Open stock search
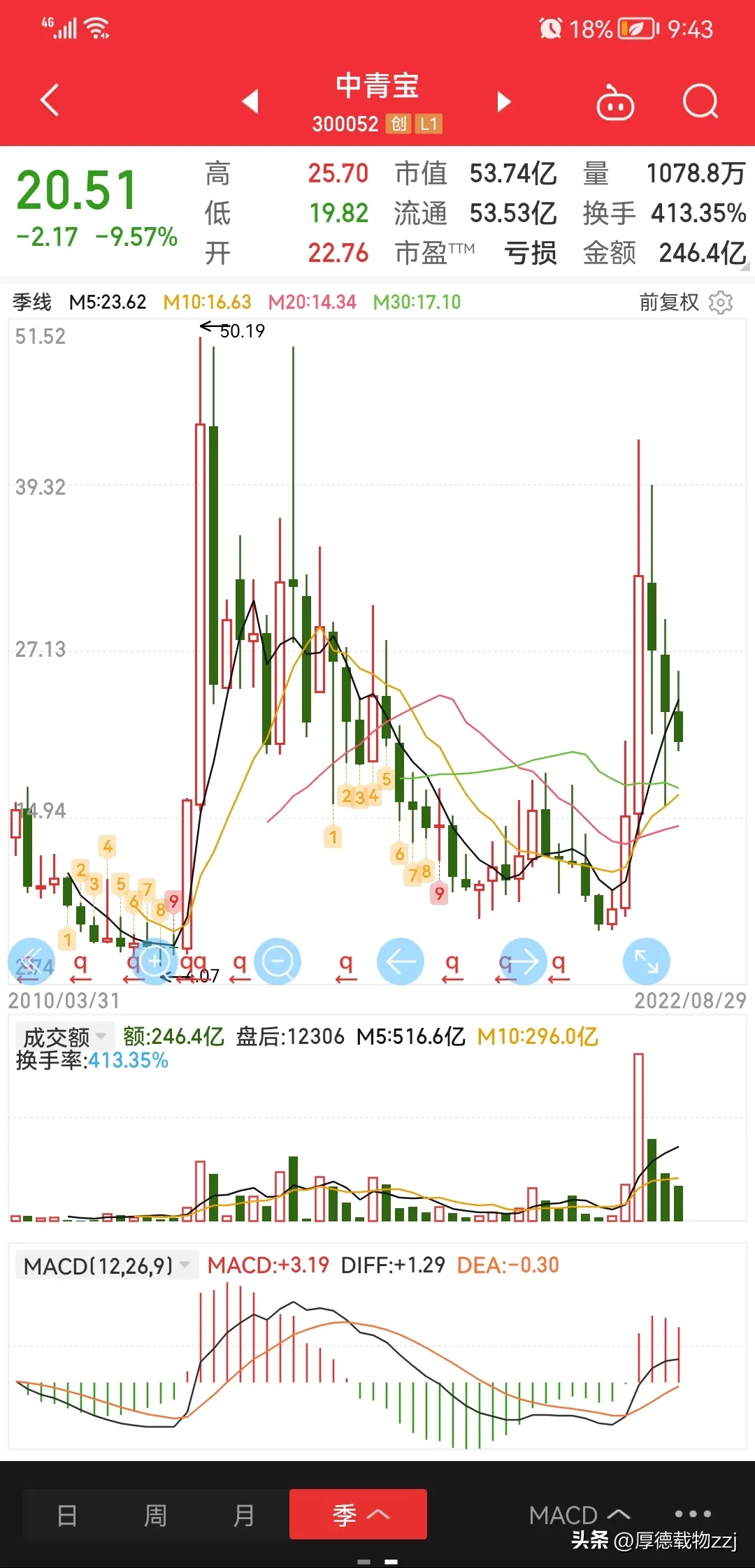The width and height of the screenshot is (755, 1568). (x=700, y=102)
